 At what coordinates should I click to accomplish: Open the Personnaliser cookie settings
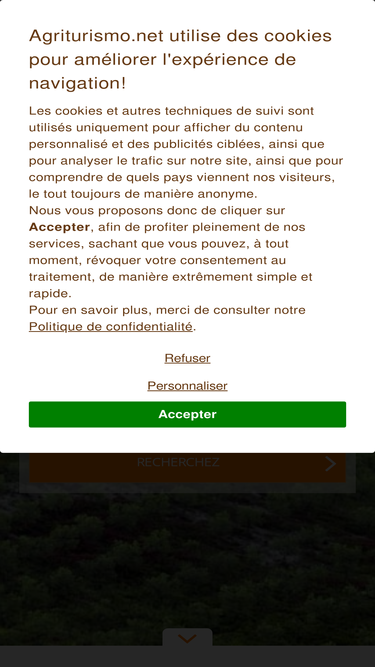(x=188, y=386)
